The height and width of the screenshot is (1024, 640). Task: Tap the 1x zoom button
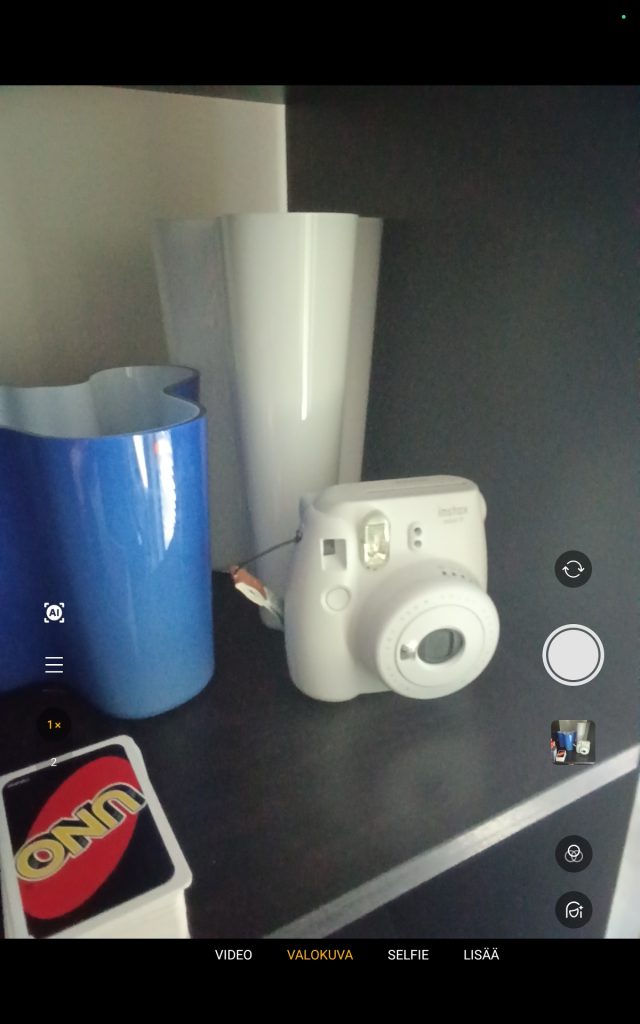click(54, 724)
